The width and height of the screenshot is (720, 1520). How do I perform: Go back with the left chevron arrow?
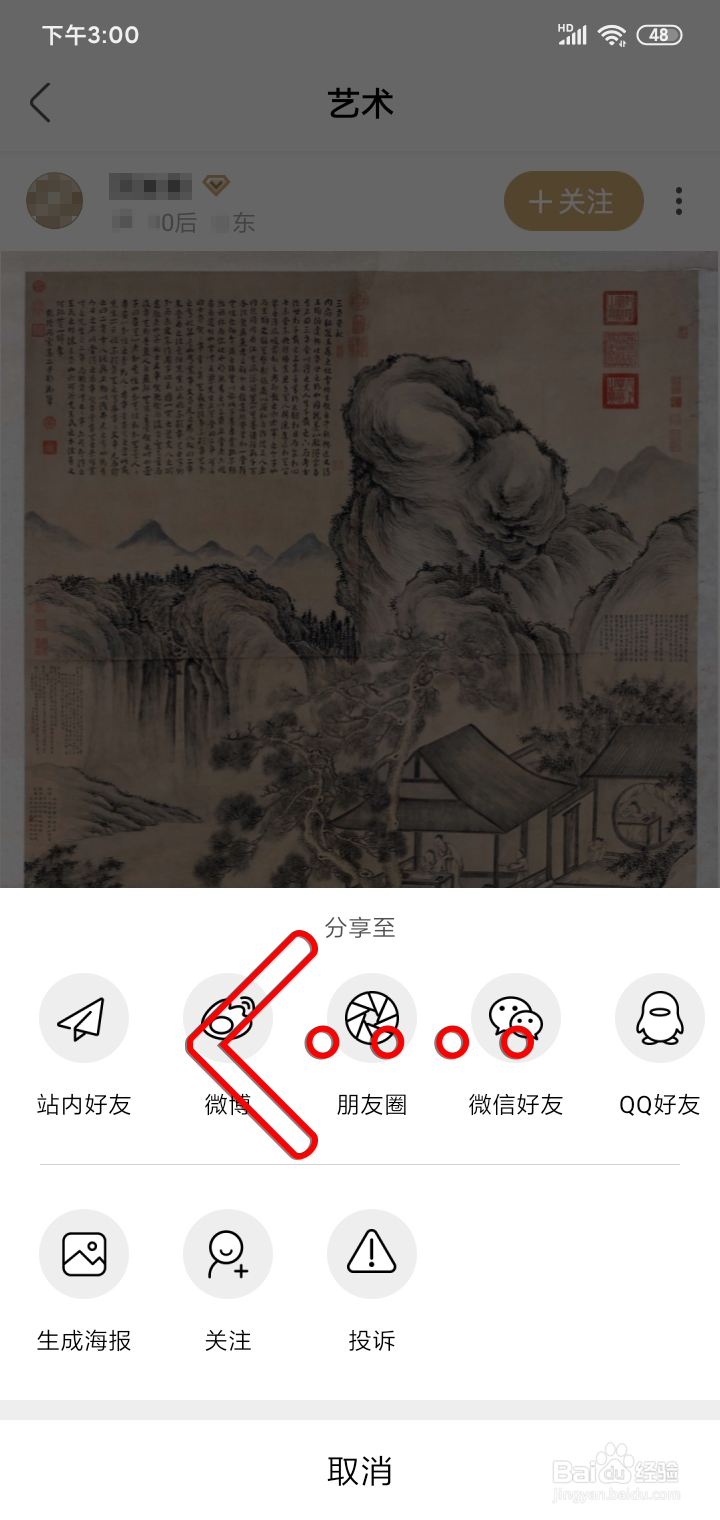pos(40,103)
